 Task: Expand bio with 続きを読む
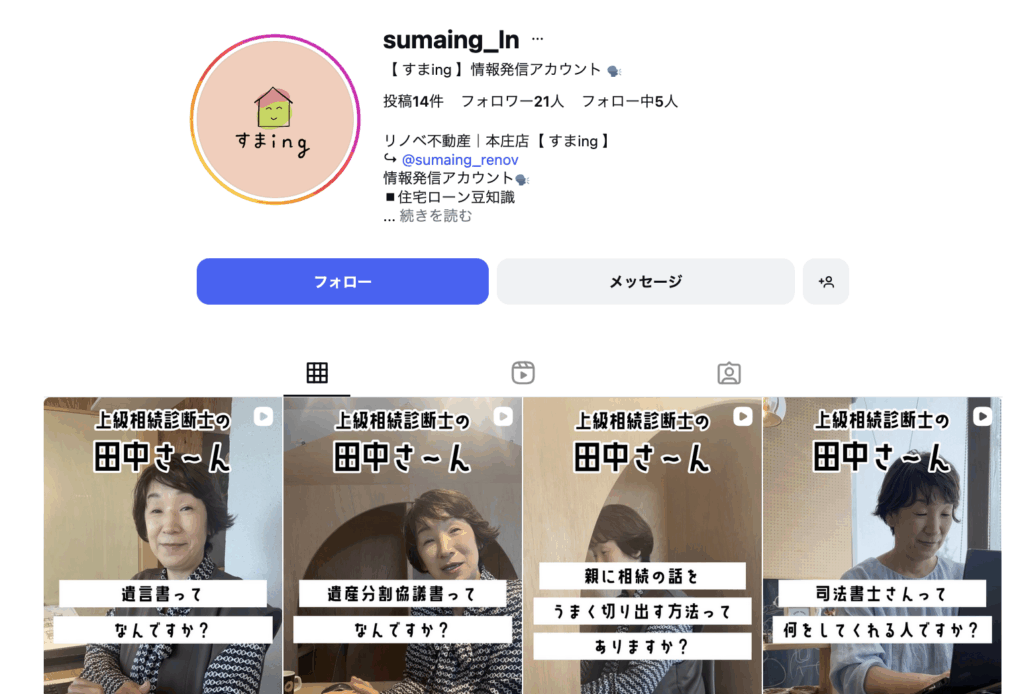[x=436, y=215]
